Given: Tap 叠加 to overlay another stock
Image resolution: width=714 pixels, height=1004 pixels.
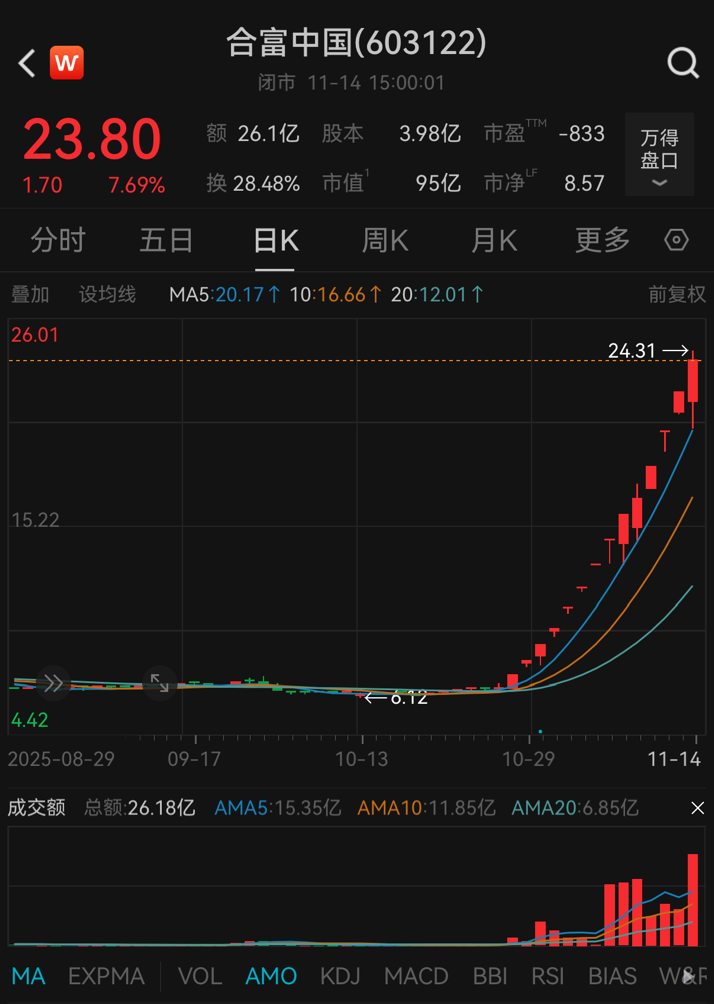Looking at the screenshot, I should 30,295.
